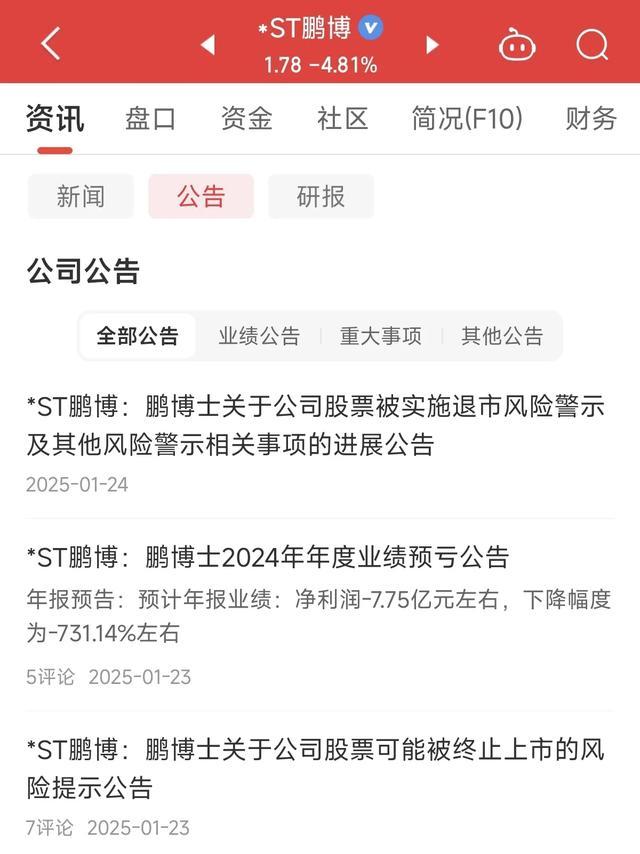Switch to the 资金 tab
The height and width of the screenshot is (854, 640).
pyautogui.click(x=247, y=119)
